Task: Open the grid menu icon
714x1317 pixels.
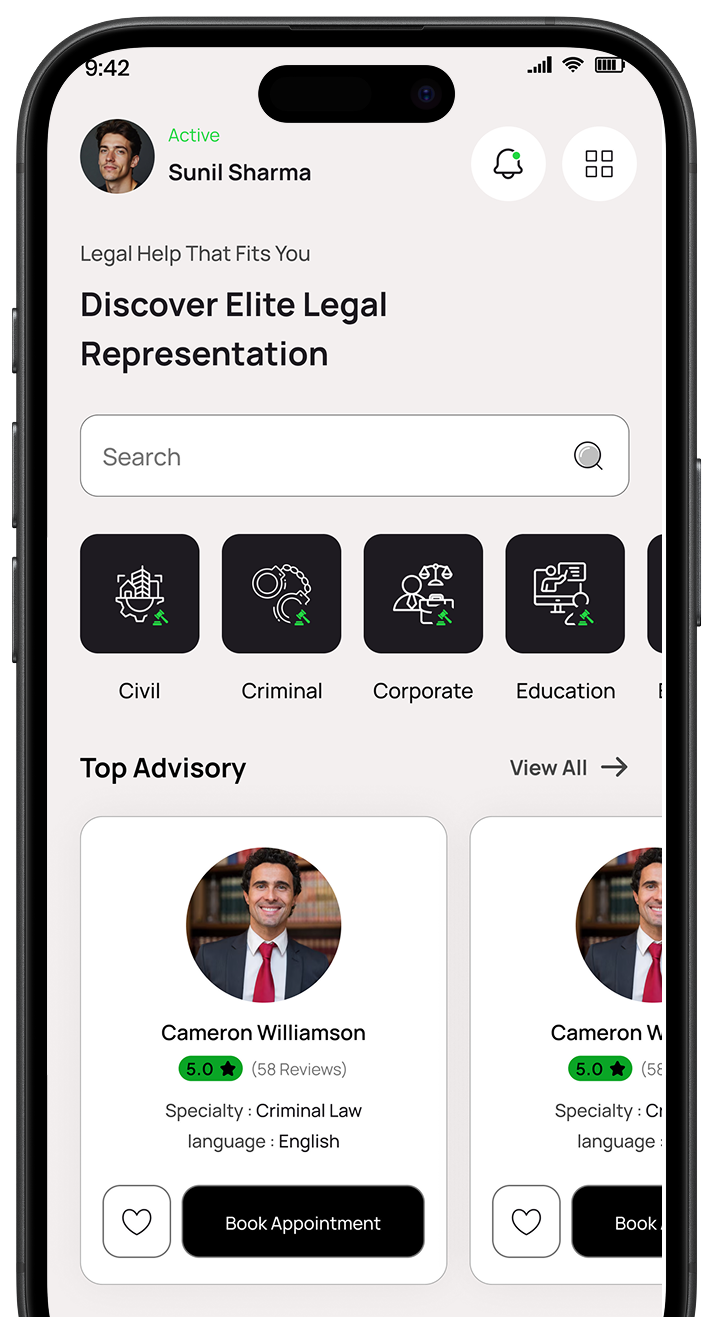Action: pyautogui.click(x=599, y=164)
